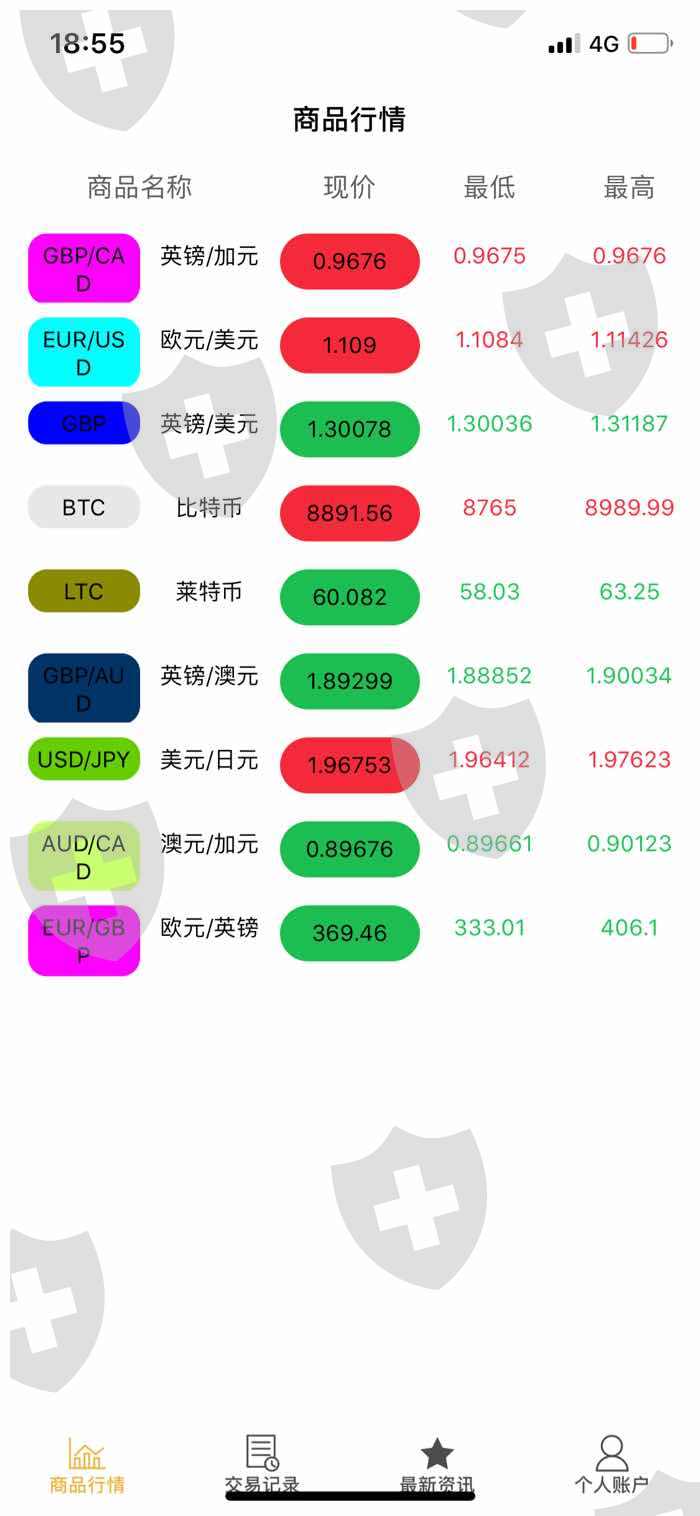Screen dimensions: 700x1516
Task: Open the 个人账户 tab
Action: tap(611, 1465)
